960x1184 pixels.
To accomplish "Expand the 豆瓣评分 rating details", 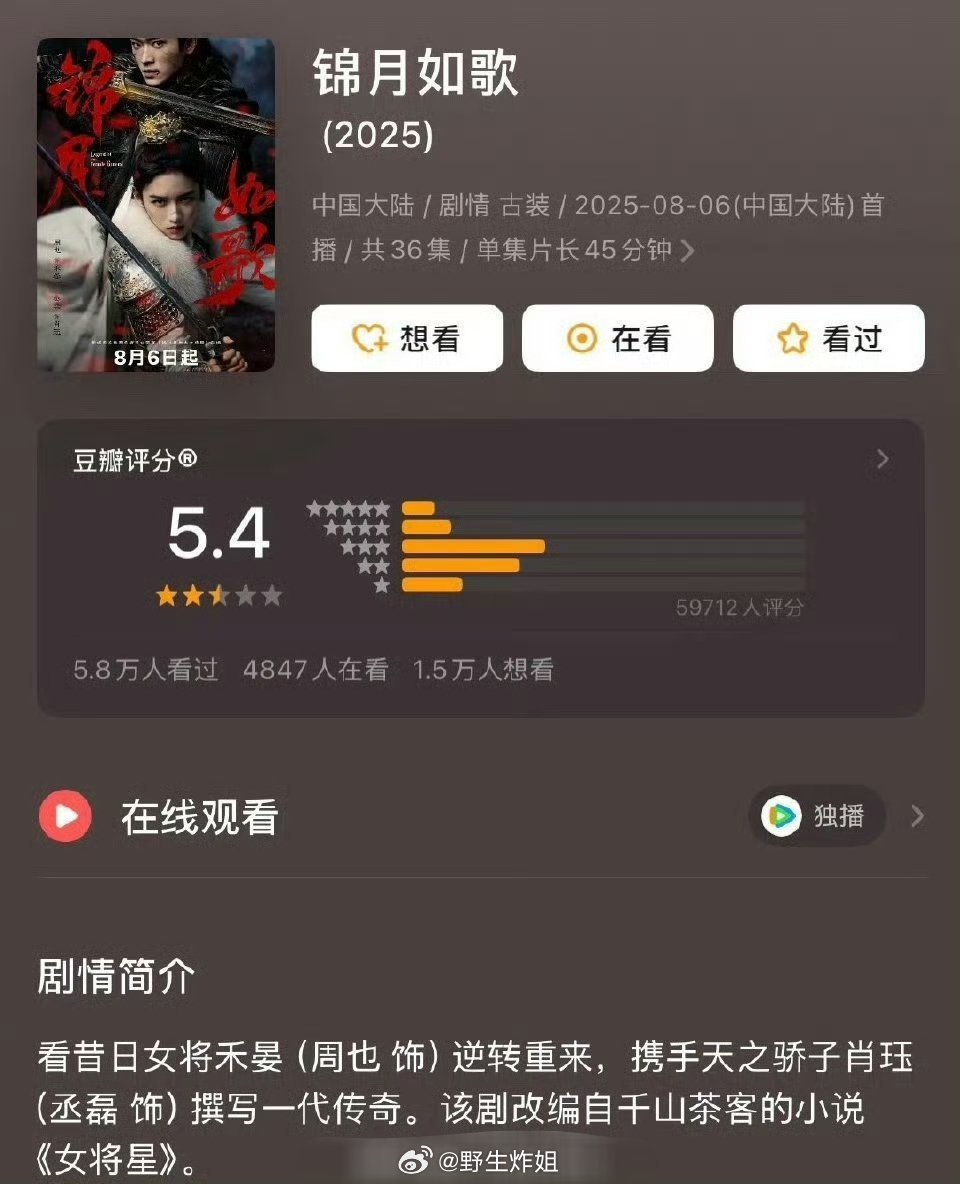I will point(881,459).
